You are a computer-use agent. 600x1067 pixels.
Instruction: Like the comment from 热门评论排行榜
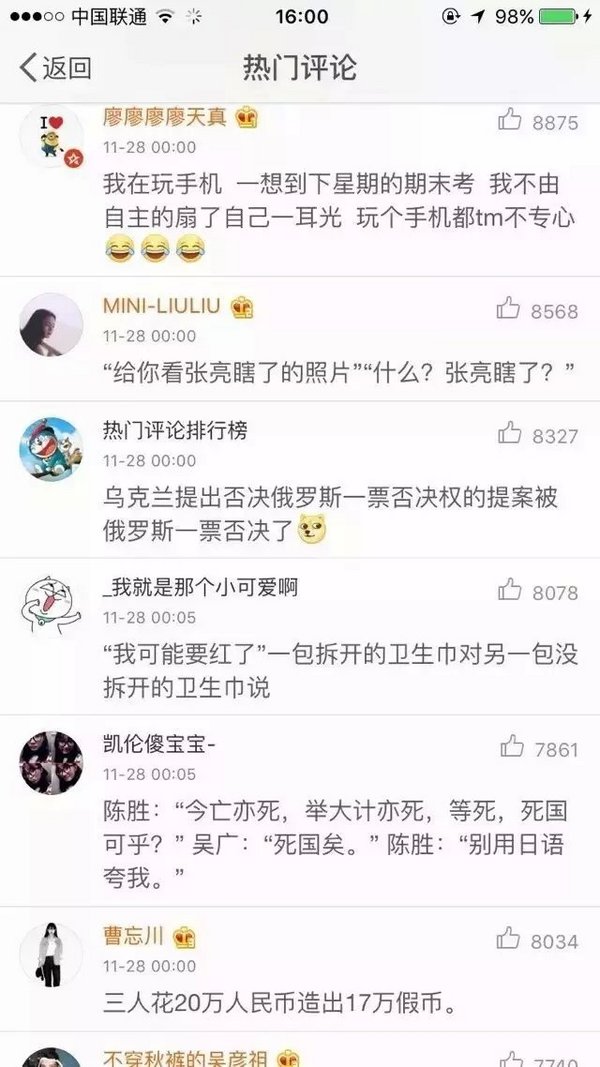510,433
